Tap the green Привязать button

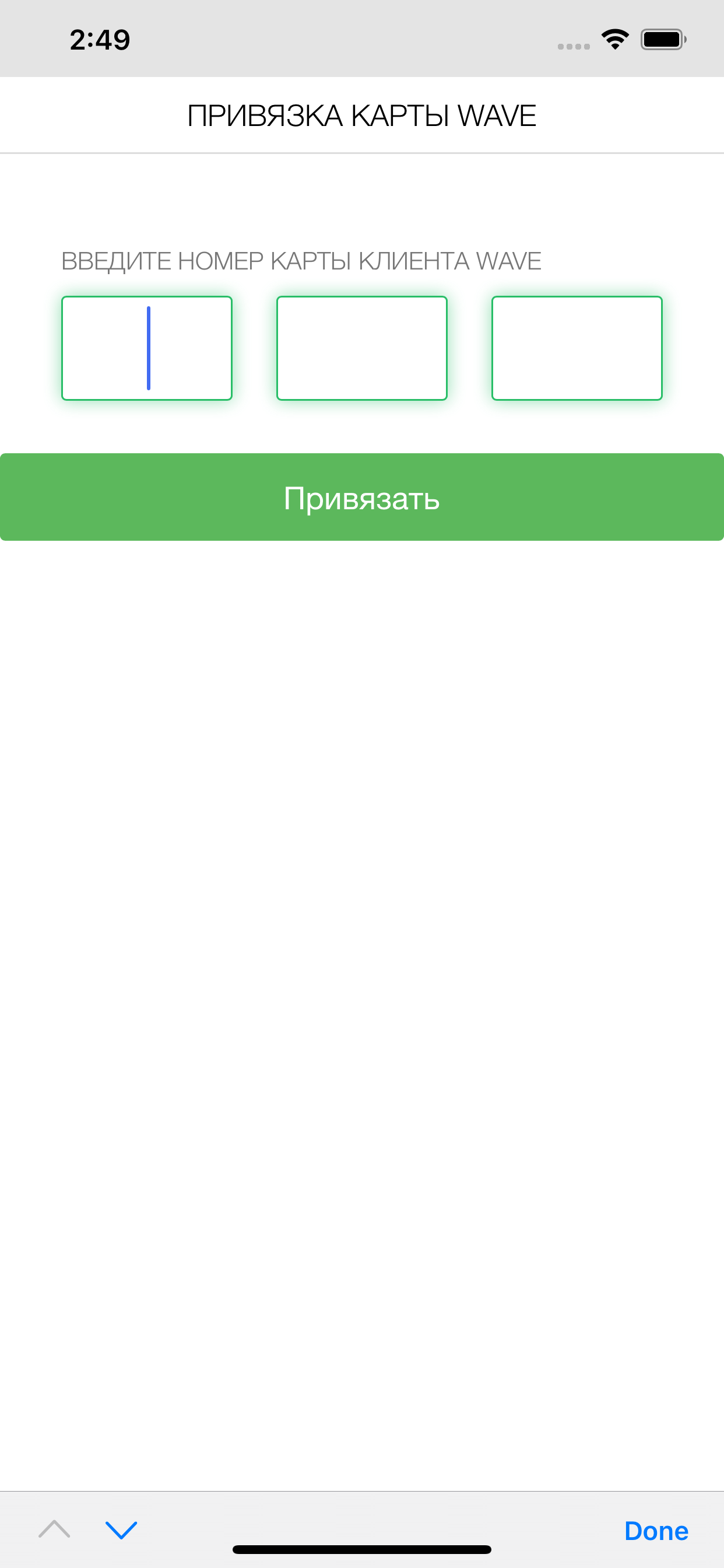pyautogui.click(x=362, y=496)
